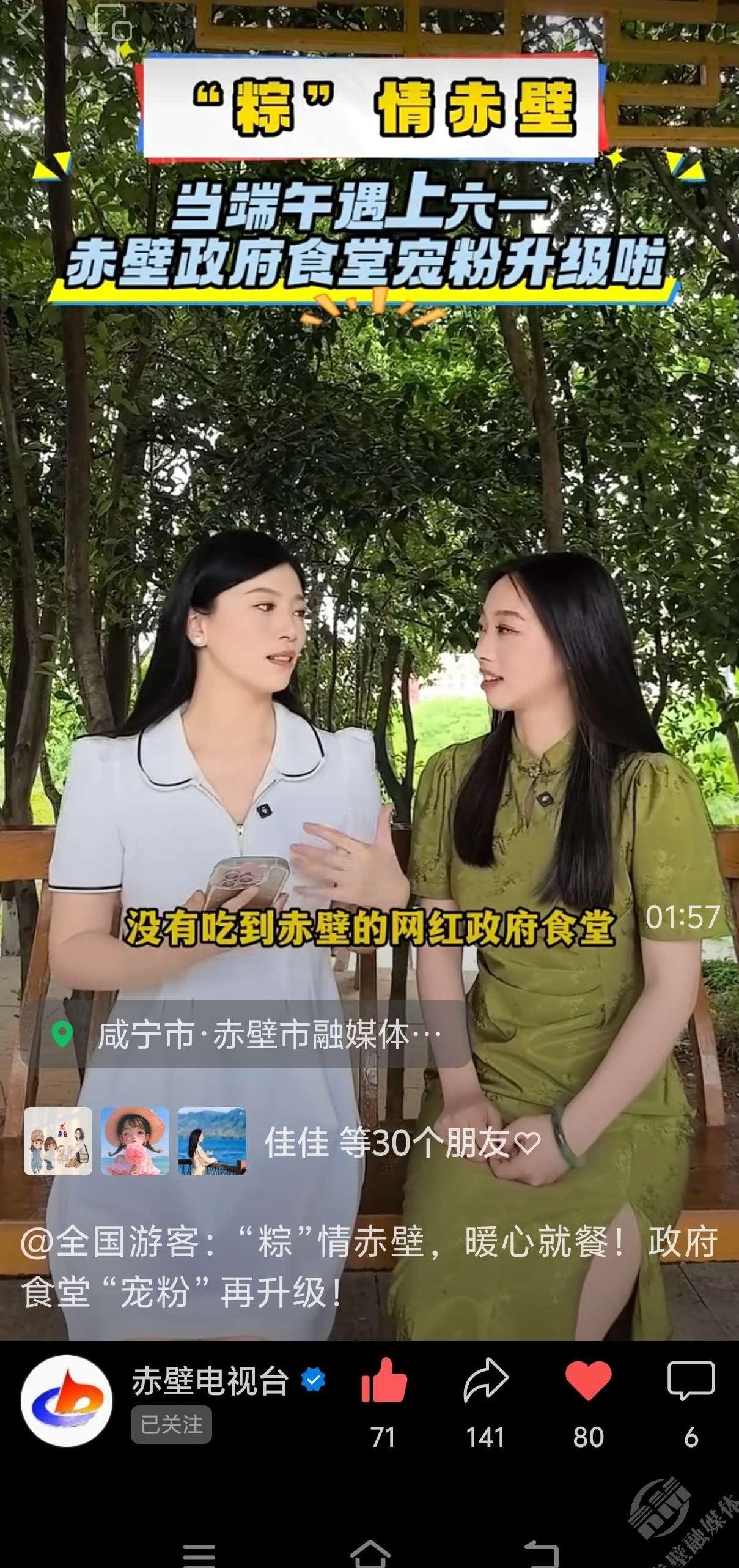Viewport: 739px width, 1568px height.
Task: Open the comments bubble
Action: point(691,1381)
